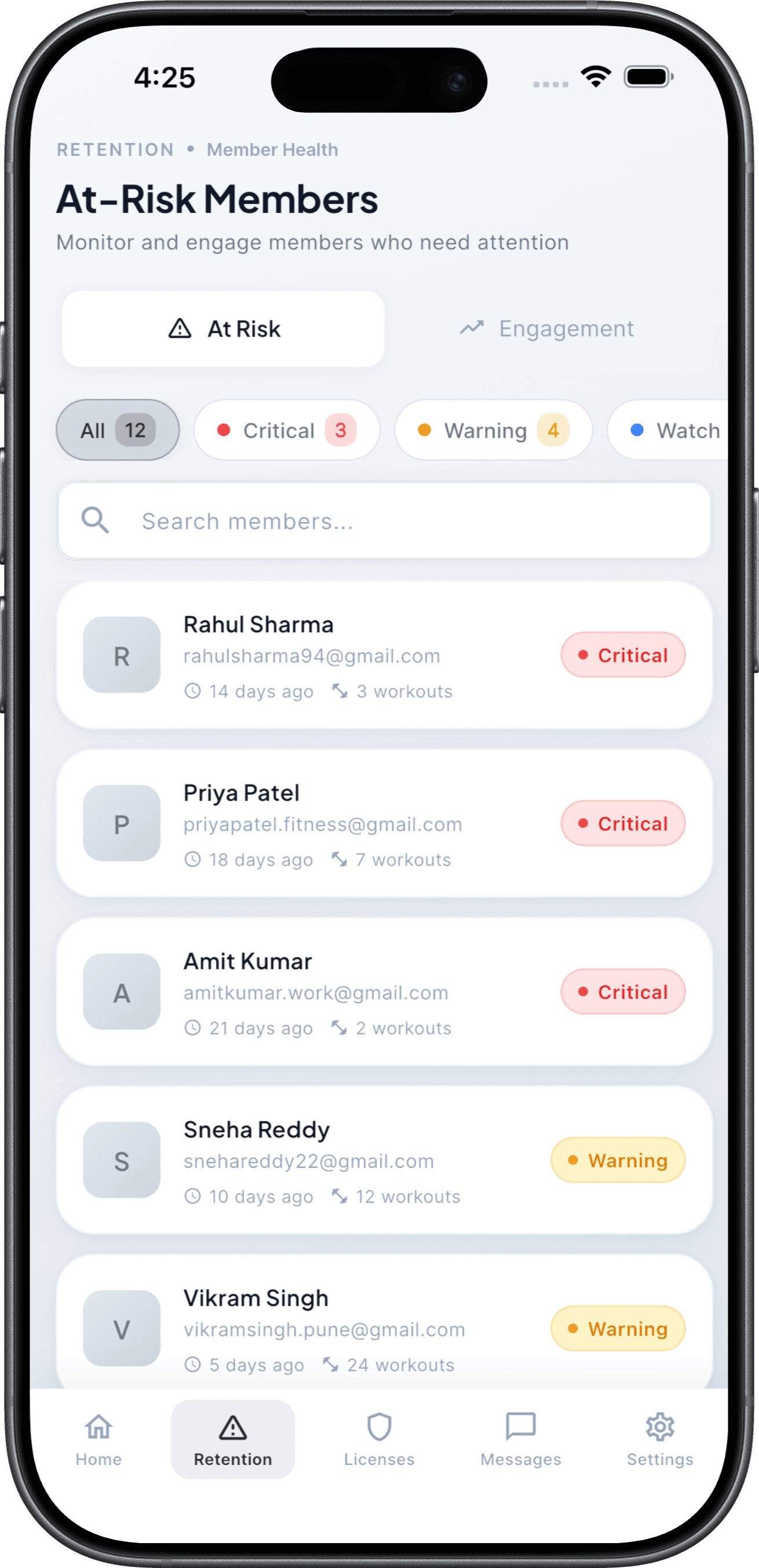Tap the Search members field
759x1568 pixels.
coord(384,521)
